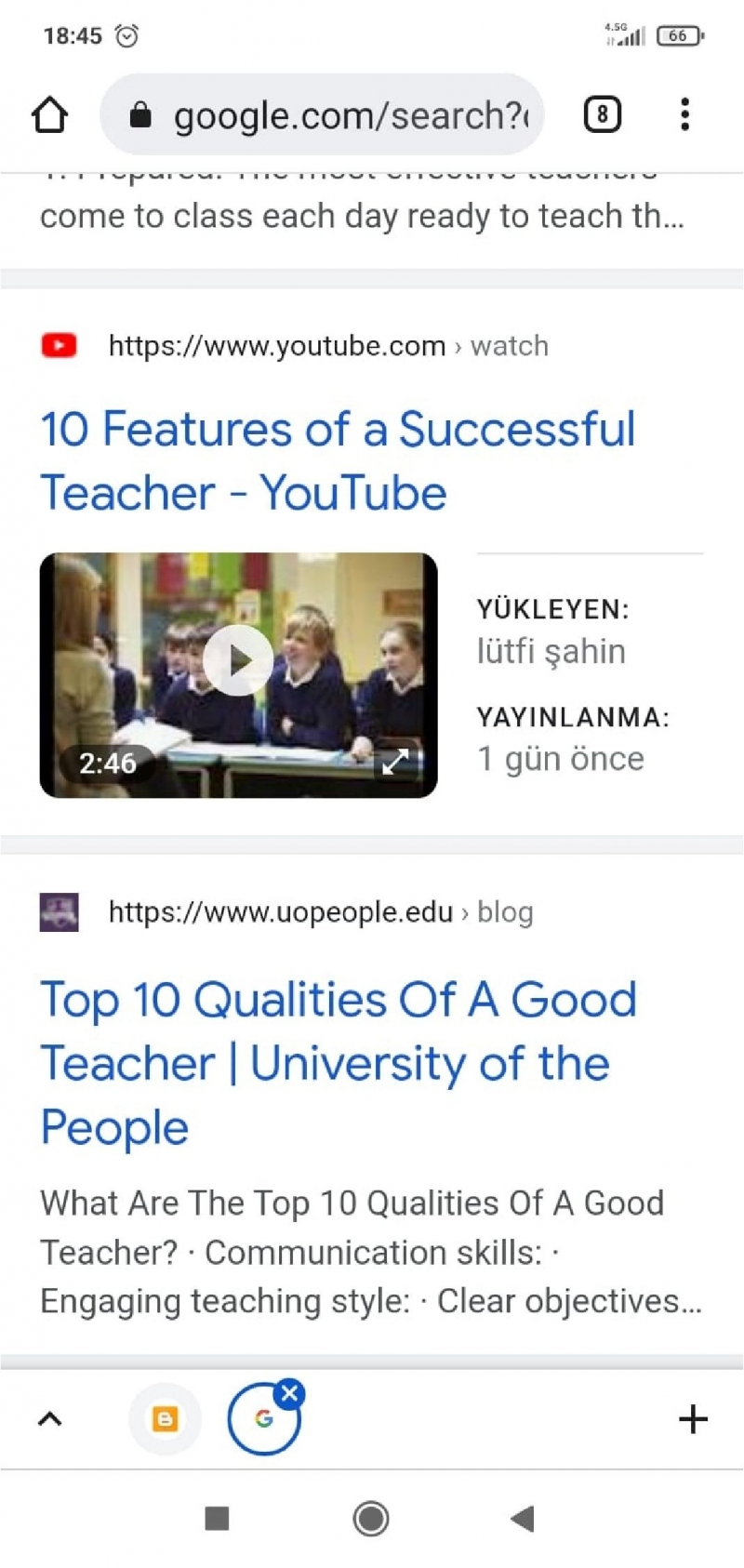Screen dimensions: 744x1568
Task: Switch to the Blogger tab in the group
Action: (x=166, y=1418)
